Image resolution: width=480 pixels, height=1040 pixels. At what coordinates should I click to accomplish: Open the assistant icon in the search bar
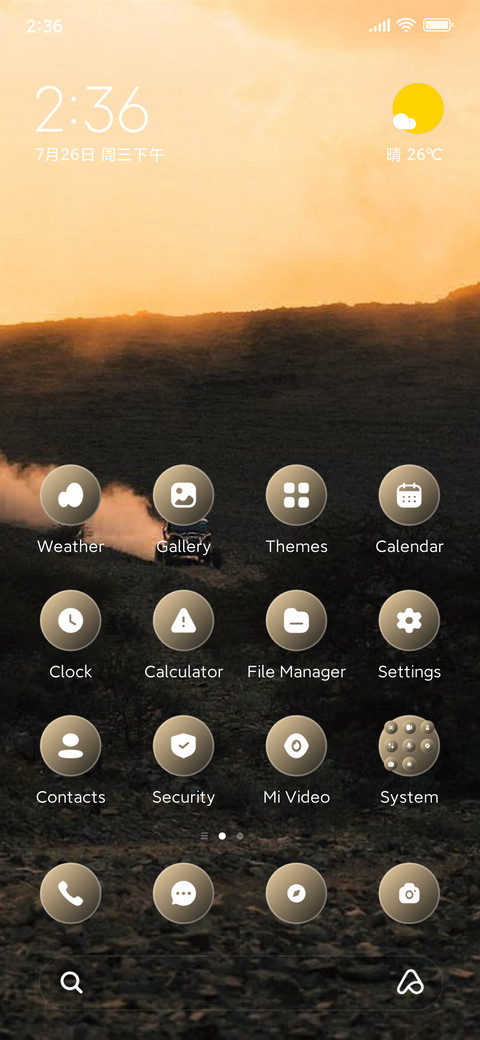pyautogui.click(x=410, y=982)
